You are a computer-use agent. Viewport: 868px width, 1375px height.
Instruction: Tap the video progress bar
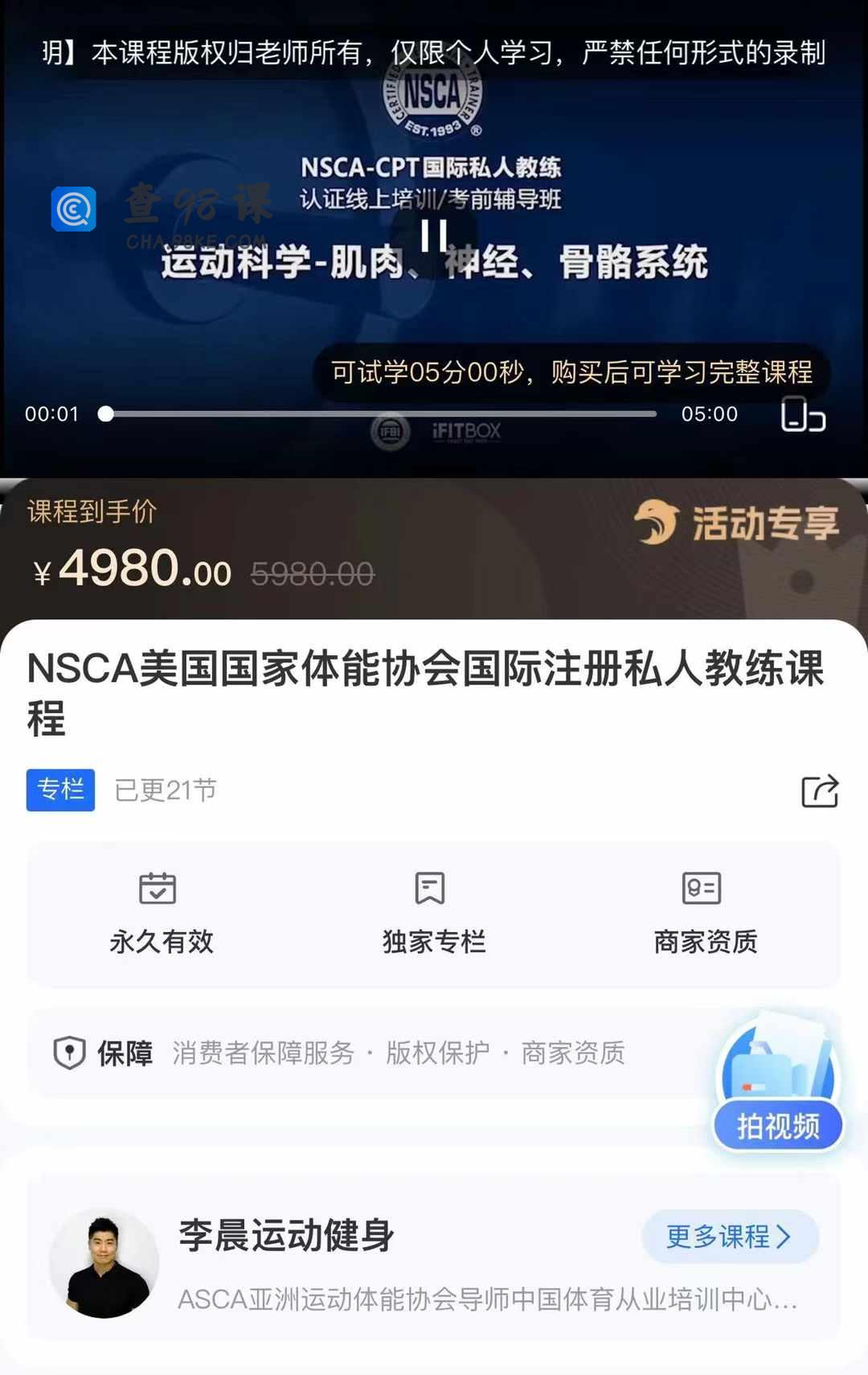click(381, 414)
